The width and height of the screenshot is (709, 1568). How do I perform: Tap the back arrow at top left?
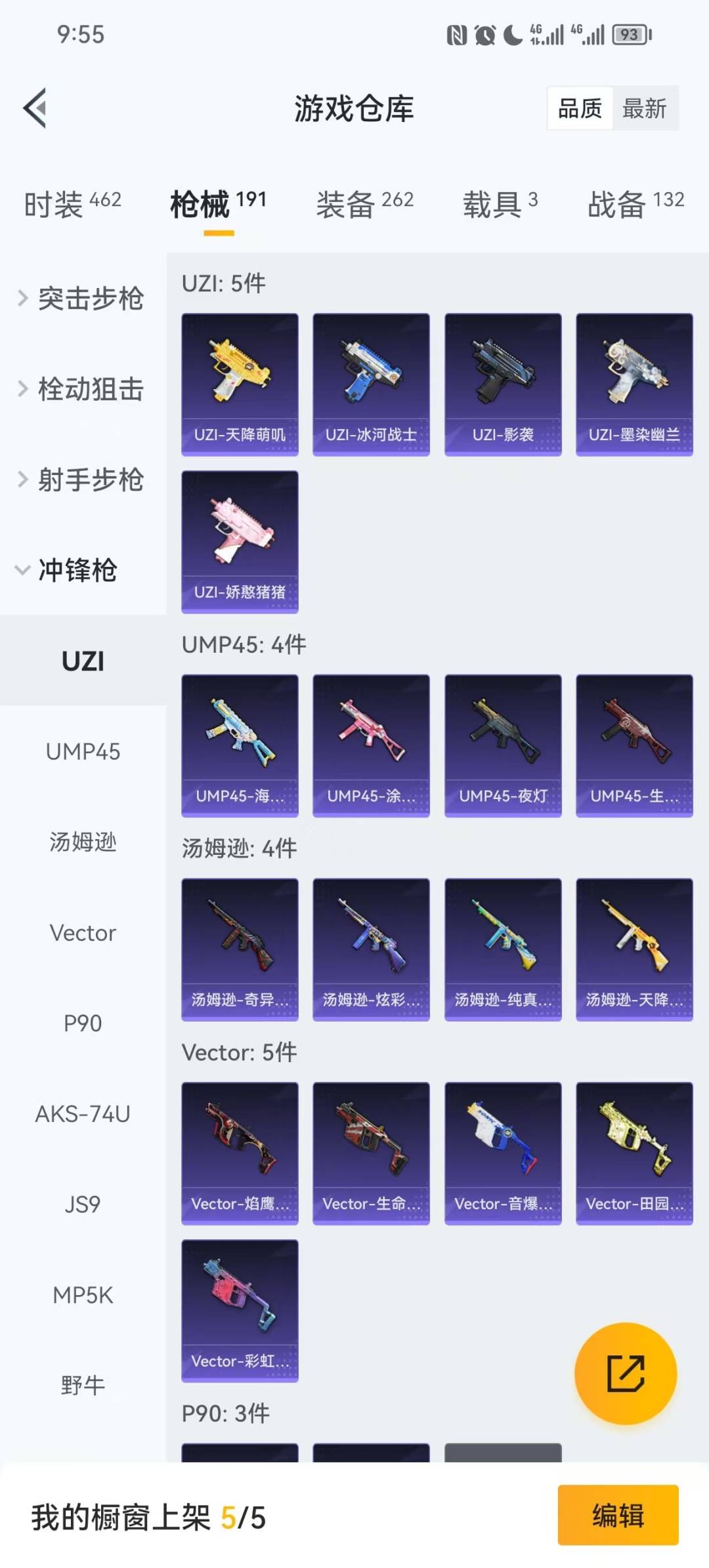37,108
